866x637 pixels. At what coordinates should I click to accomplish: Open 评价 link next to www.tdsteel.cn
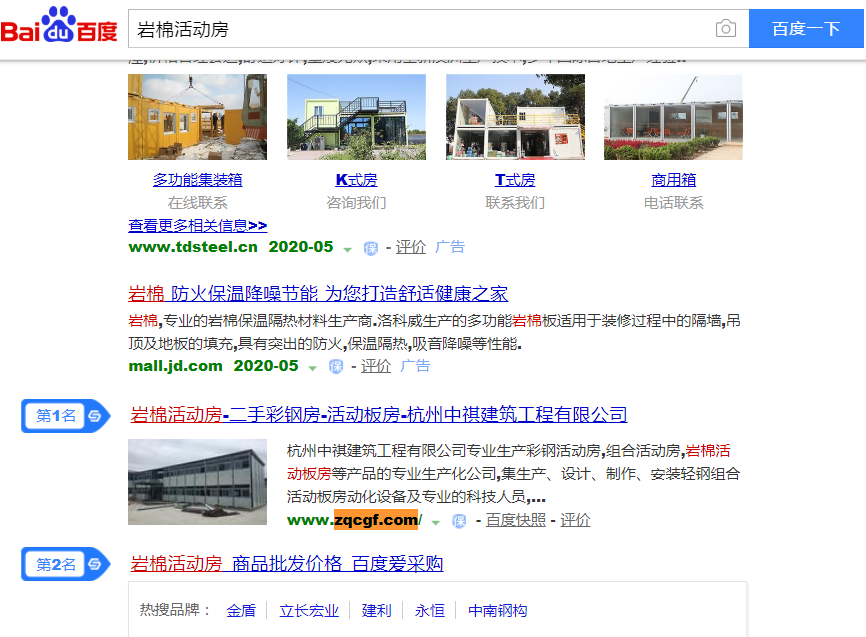click(x=411, y=247)
